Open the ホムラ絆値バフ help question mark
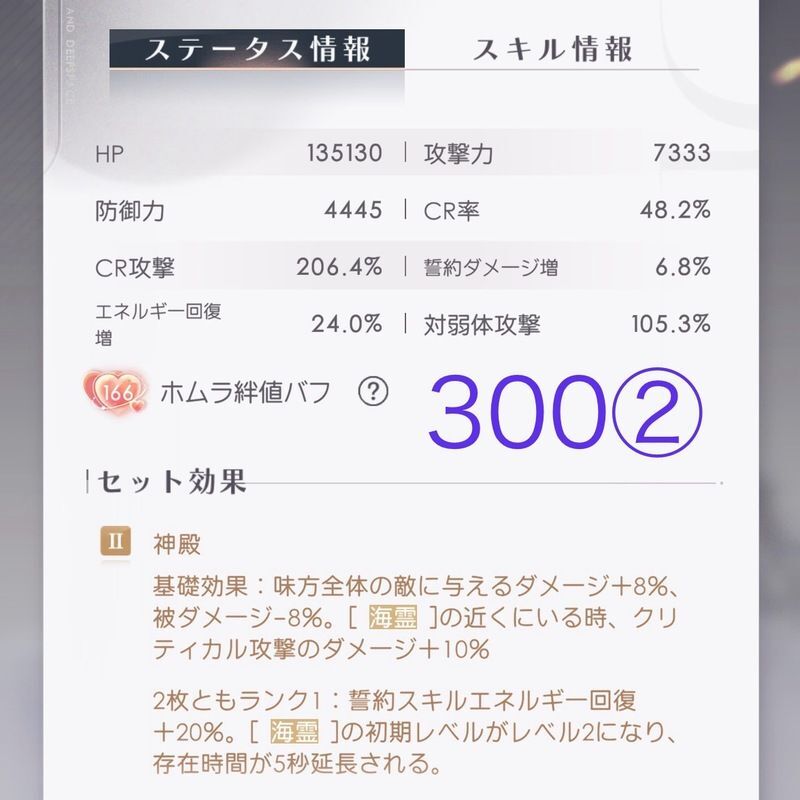Screen dimensions: 800x800 [x=372, y=393]
